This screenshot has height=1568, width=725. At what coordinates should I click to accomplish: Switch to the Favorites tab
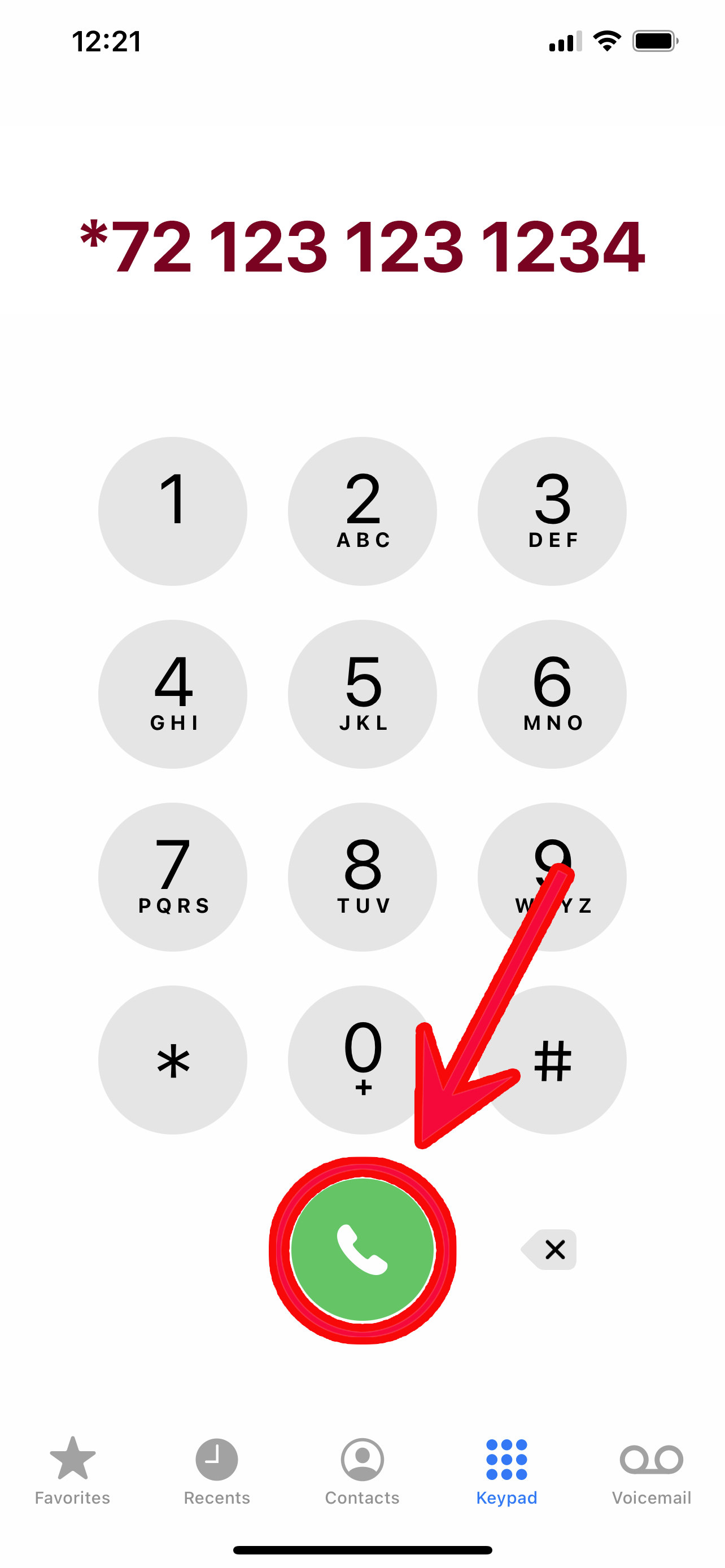(72, 1470)
